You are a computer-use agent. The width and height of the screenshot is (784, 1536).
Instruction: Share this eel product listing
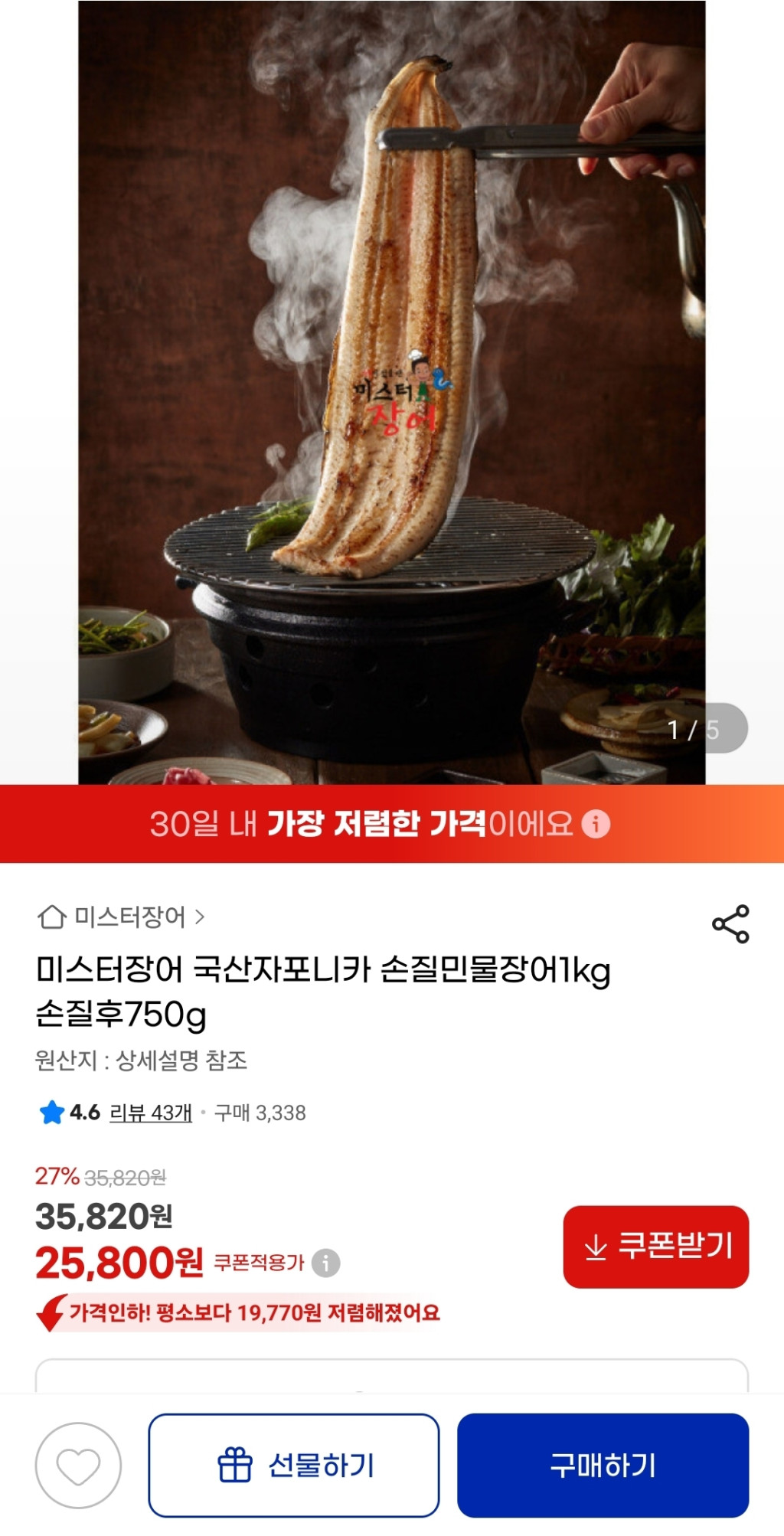point(730,923)
